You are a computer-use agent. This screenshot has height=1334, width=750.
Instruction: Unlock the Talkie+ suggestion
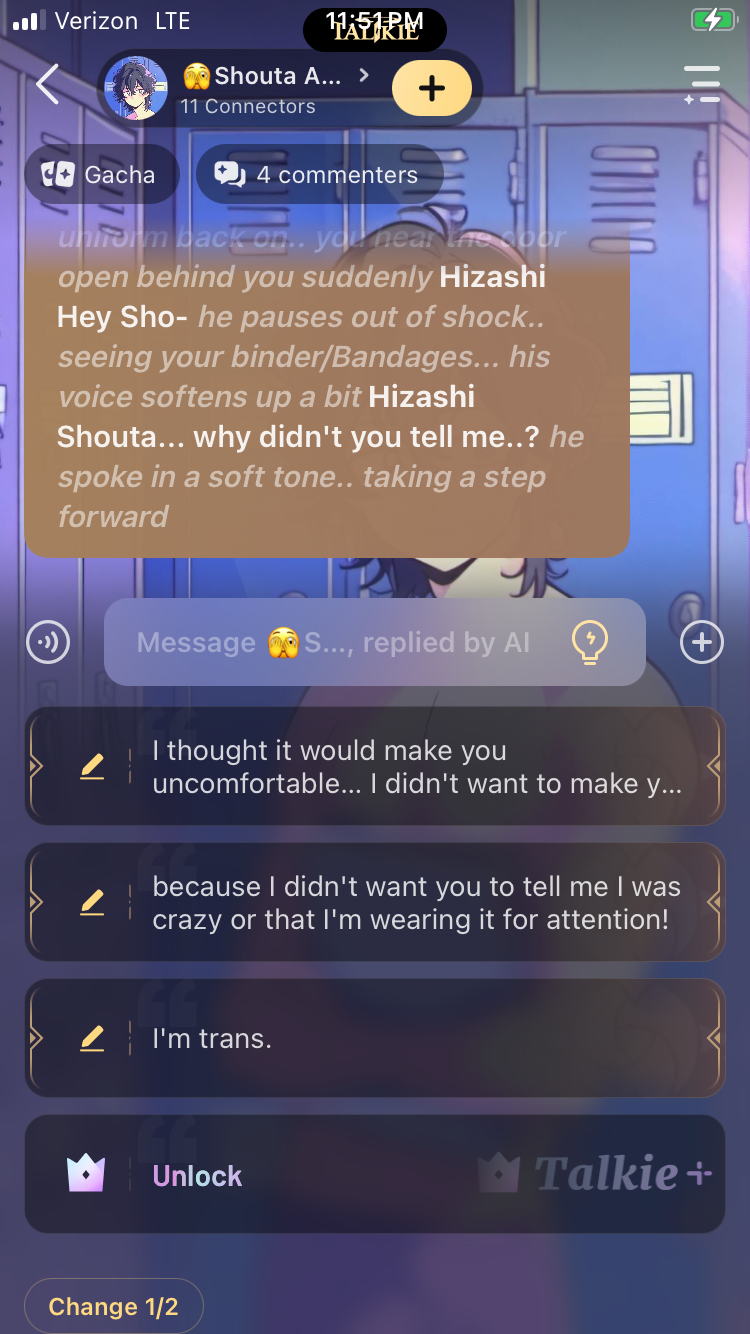pyautogui.click(x=375, y=1175)
